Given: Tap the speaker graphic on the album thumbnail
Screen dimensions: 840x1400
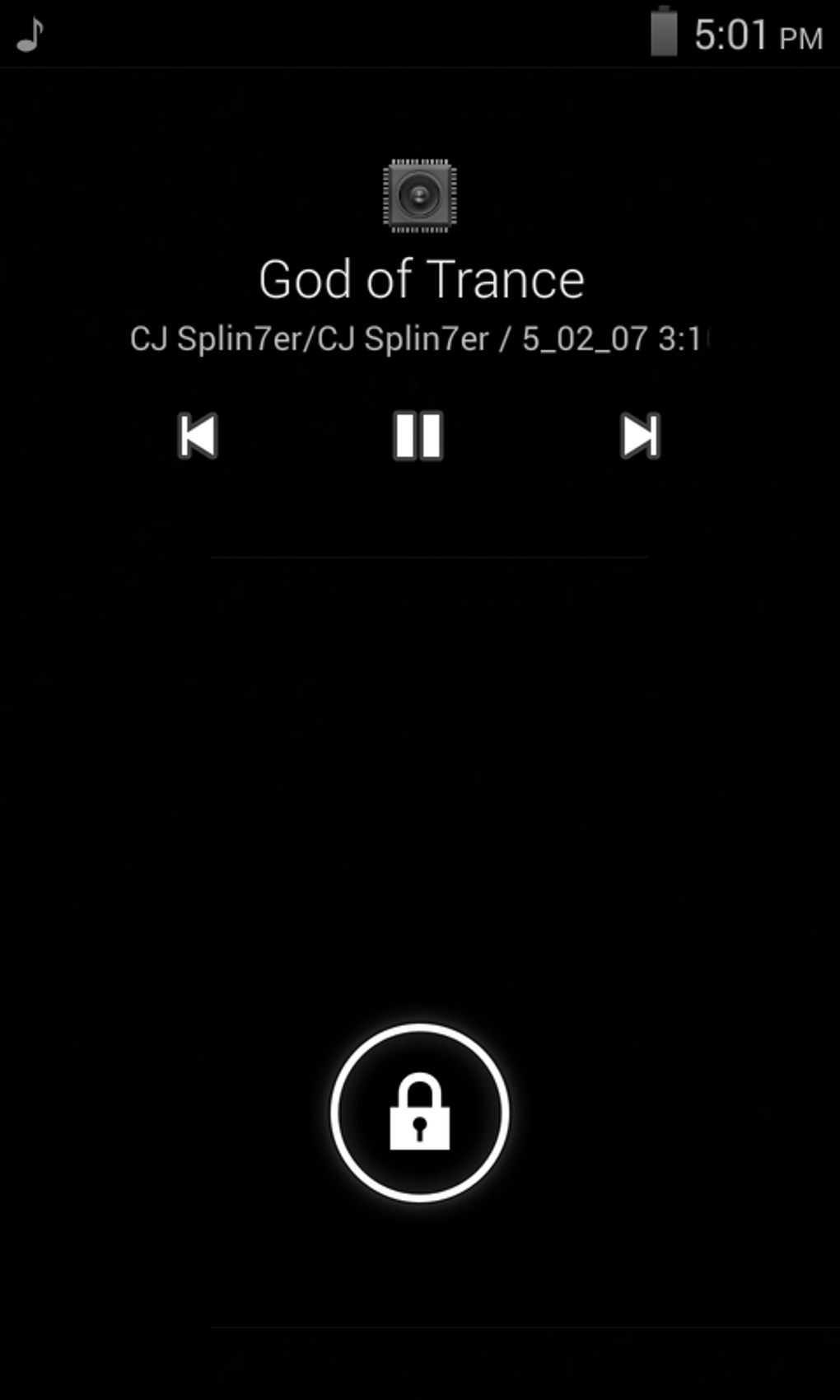Looking at the screenshot, I should coord(419,196).
